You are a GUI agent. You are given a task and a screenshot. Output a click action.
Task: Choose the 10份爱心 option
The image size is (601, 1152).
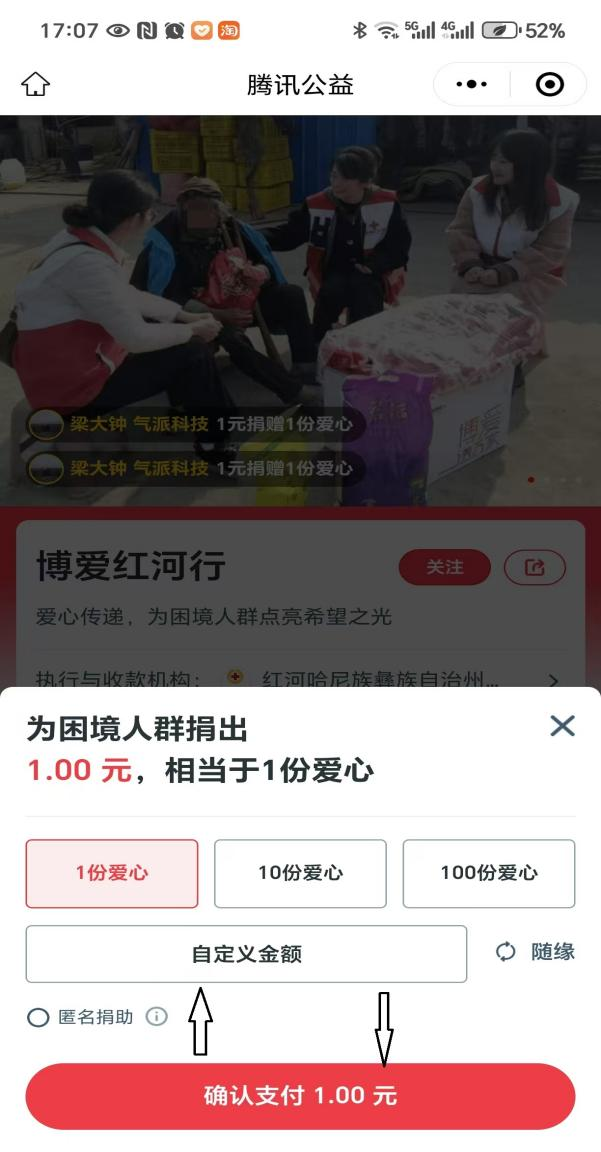(x=300, y=873)
